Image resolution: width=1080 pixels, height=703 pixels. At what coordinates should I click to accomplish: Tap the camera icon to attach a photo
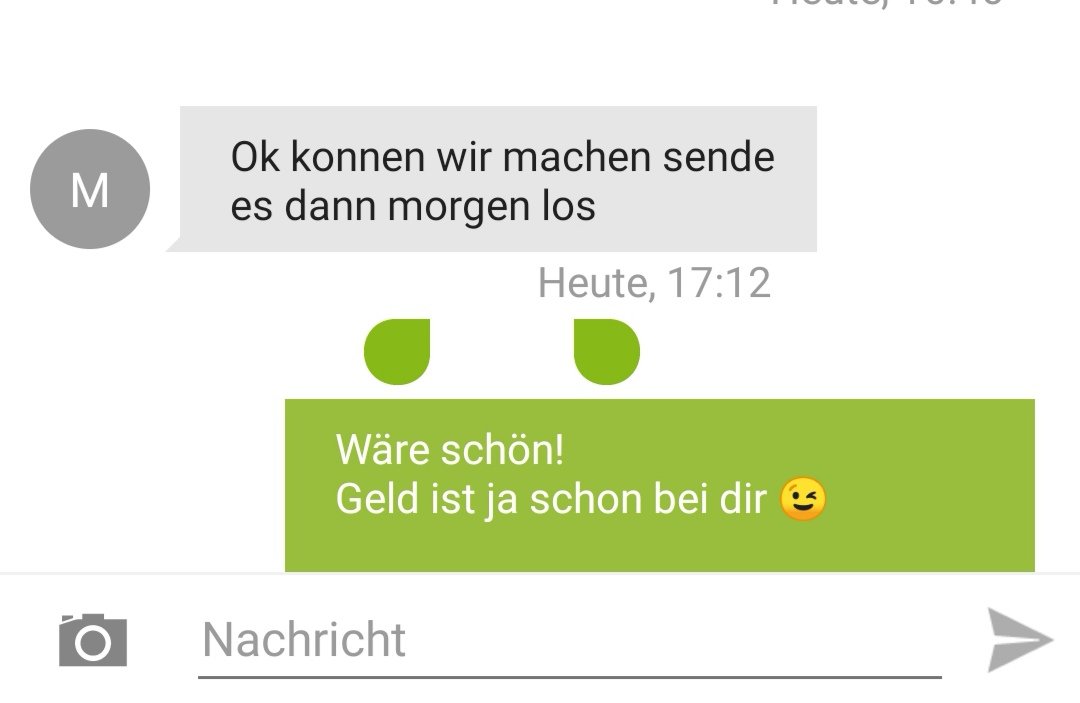click(92, 640)
